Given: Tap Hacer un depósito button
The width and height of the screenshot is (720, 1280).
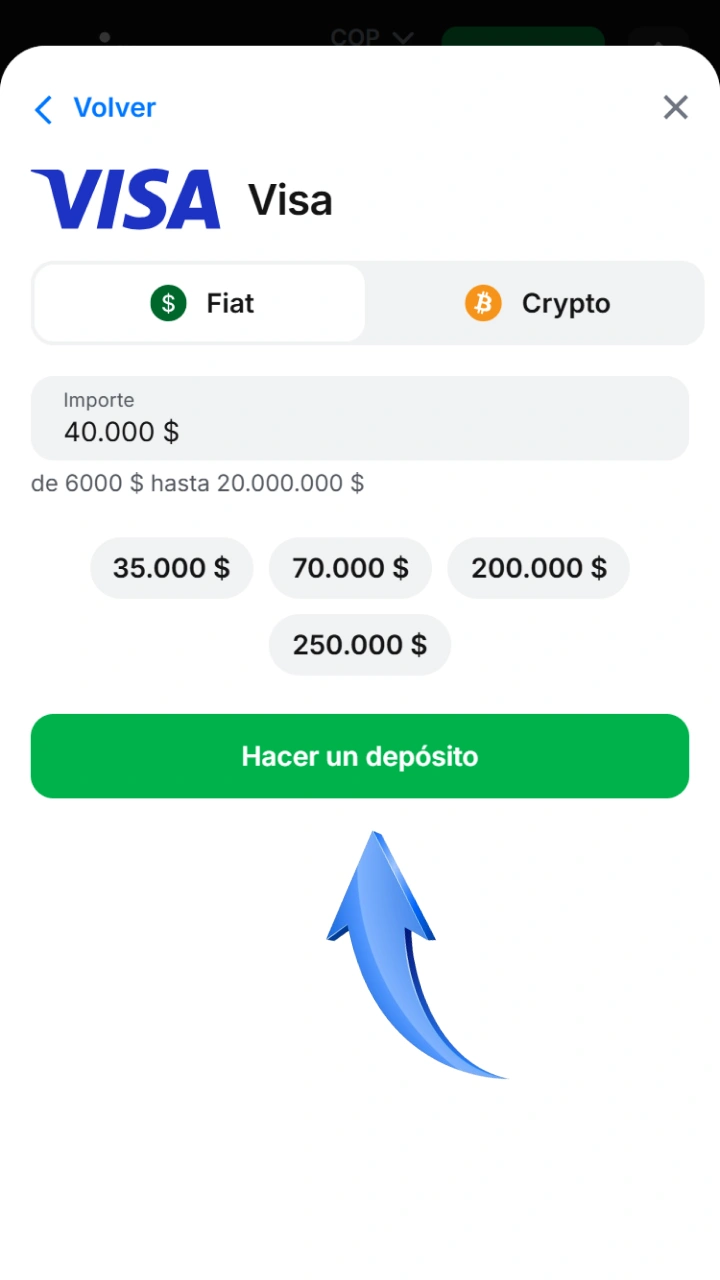Looking at the screenshot, I should point(360,756).
